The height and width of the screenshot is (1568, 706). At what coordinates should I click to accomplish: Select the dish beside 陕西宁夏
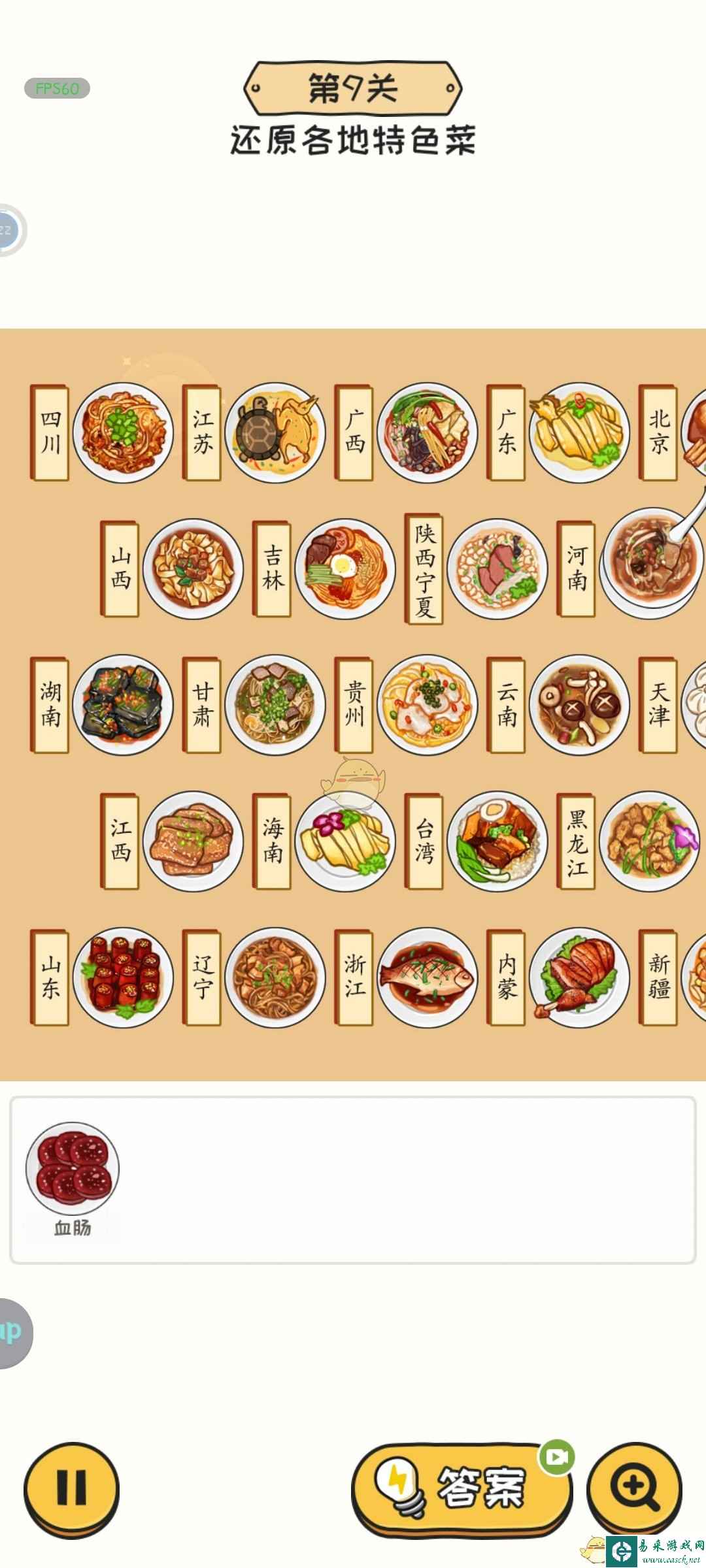tap(497, 568)
